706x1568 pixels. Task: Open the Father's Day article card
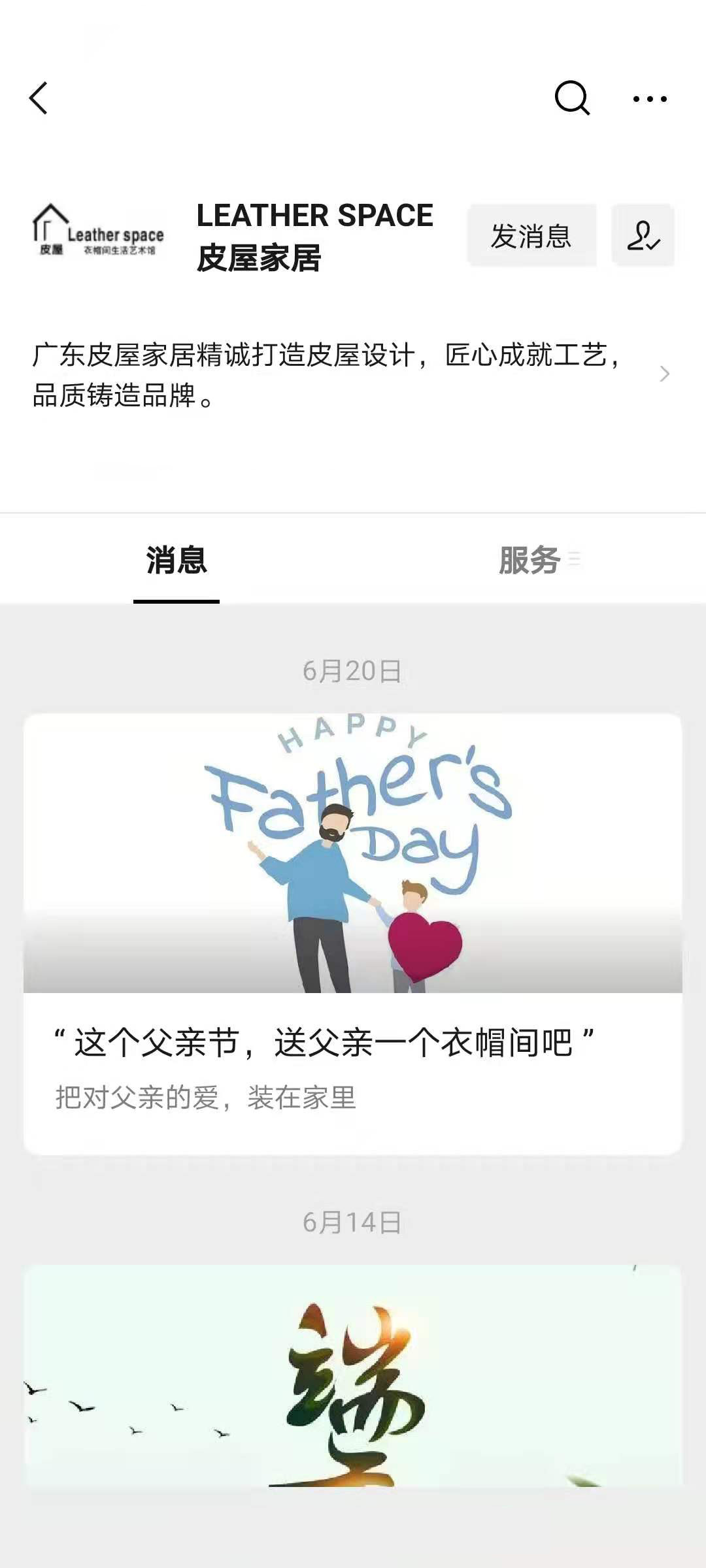[x=353, y=934]
